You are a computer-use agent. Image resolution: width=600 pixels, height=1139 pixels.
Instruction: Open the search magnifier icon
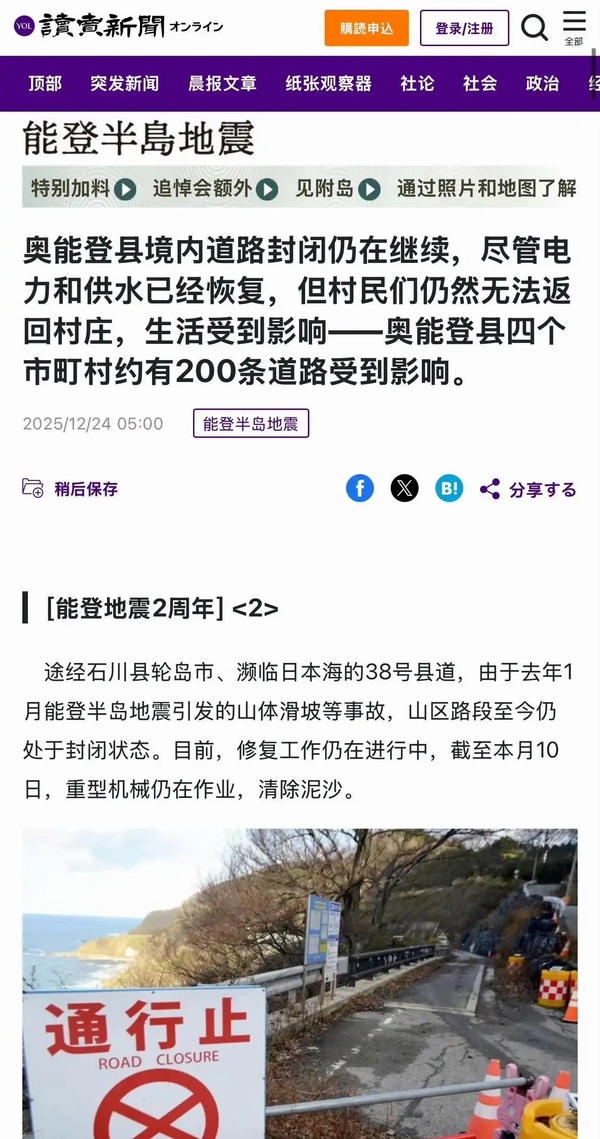(x=534, y=28)
